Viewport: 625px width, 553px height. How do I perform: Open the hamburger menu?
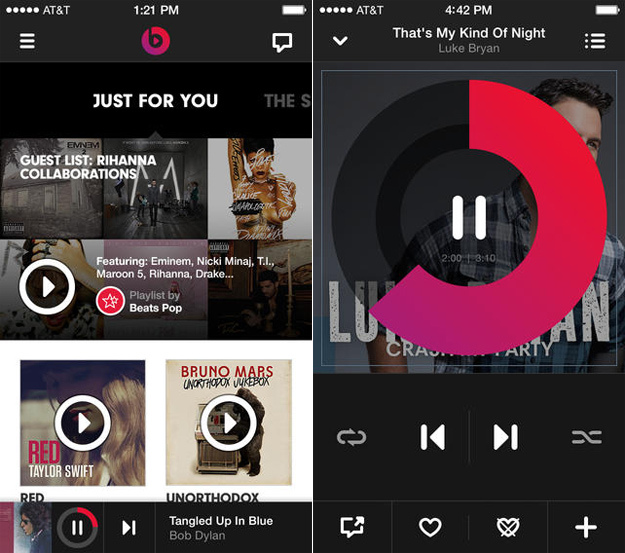(x=27, y=41)
